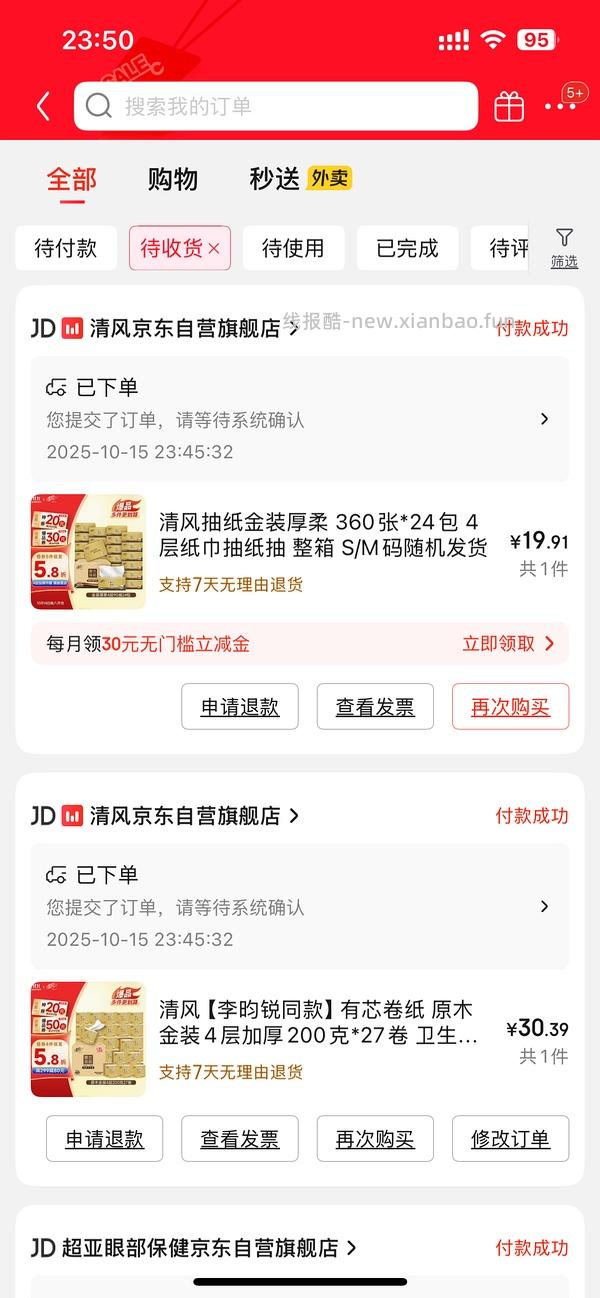Tap 再次购买 for the 清风抽纸 order

tap(510, 707)
